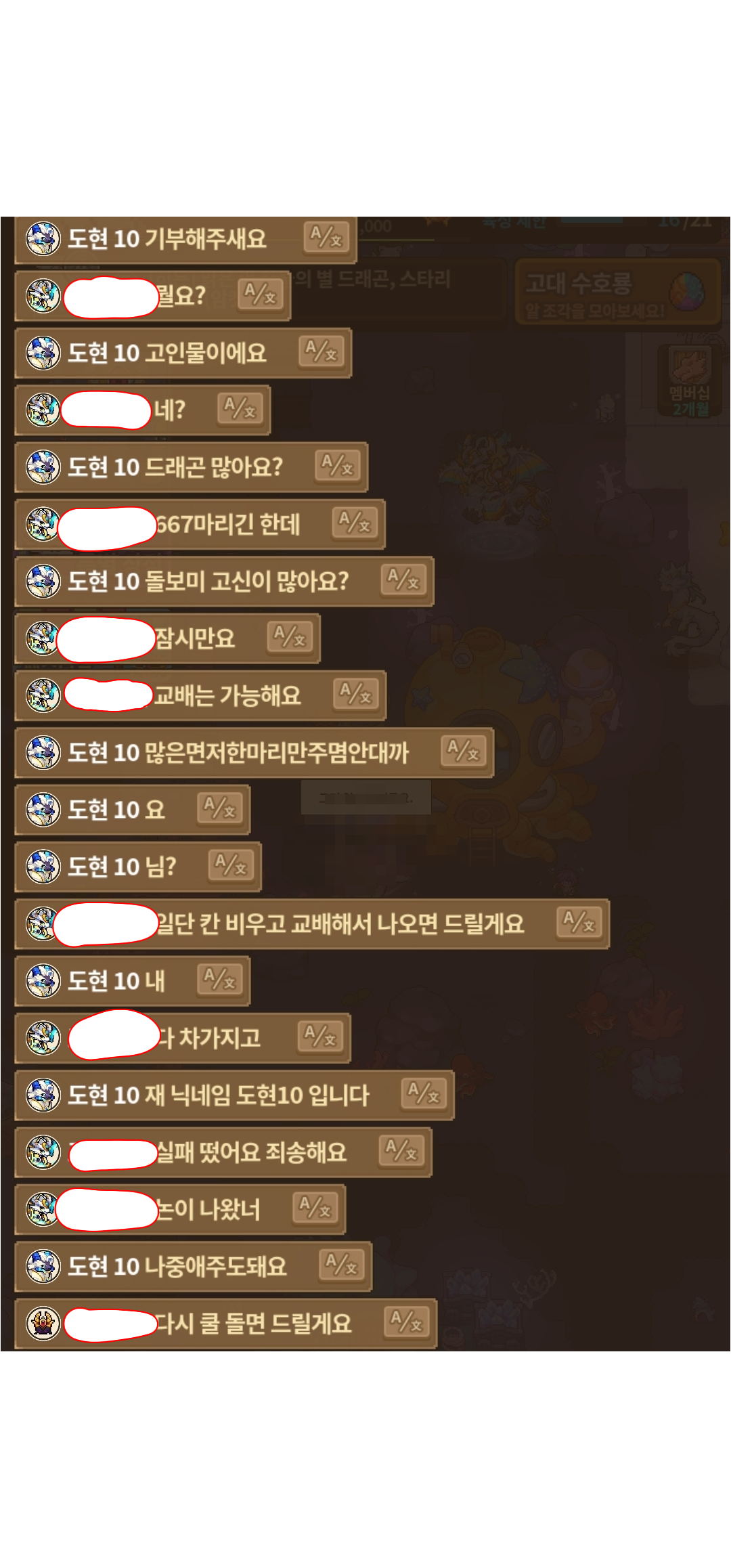Image resolution: width=731 pixels, height=1568 pixels.
Task: Translate the '많은면저한마리만주몀안대까' message
Action: point(464,752)
